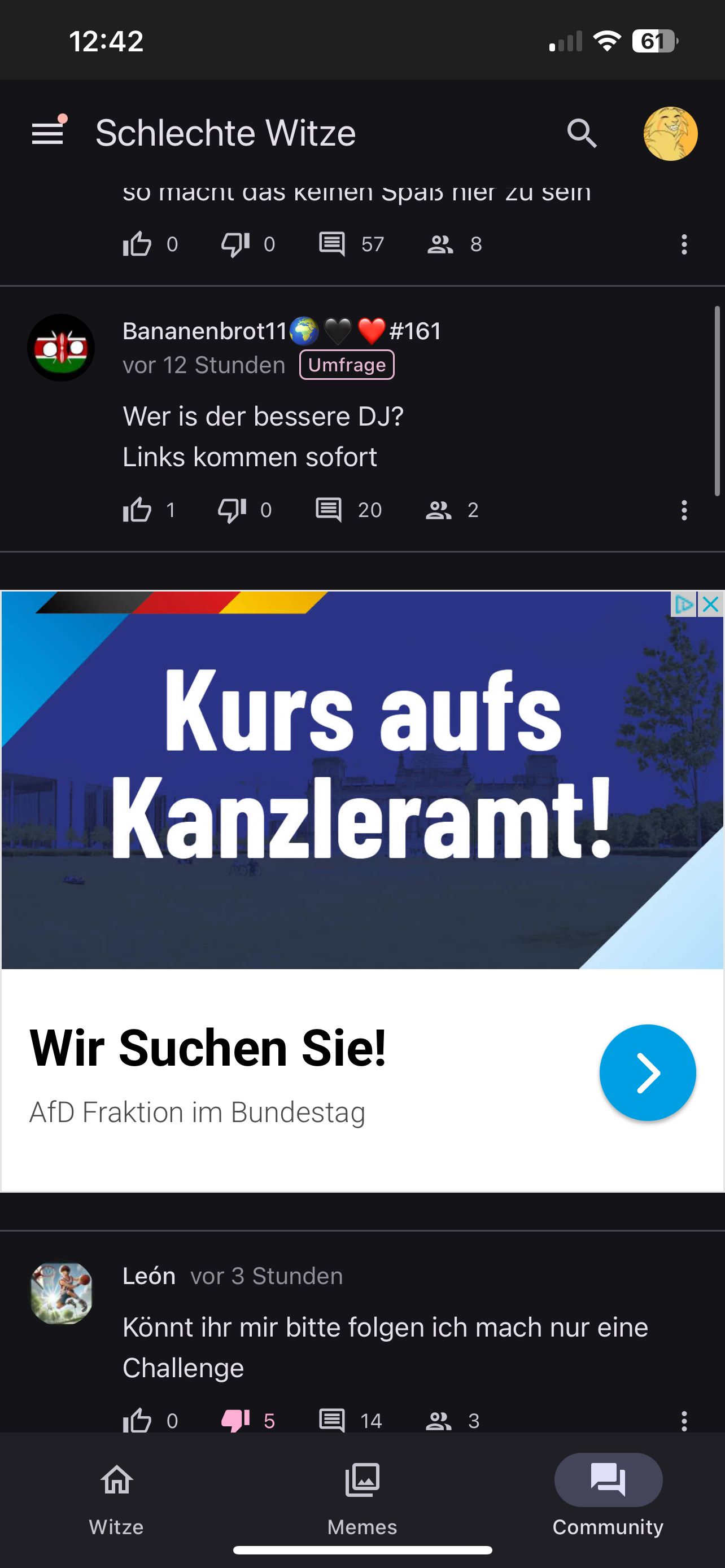Open the AdChoices info icon
This screenshot has width=725, height=1568.
click(684, 605)
